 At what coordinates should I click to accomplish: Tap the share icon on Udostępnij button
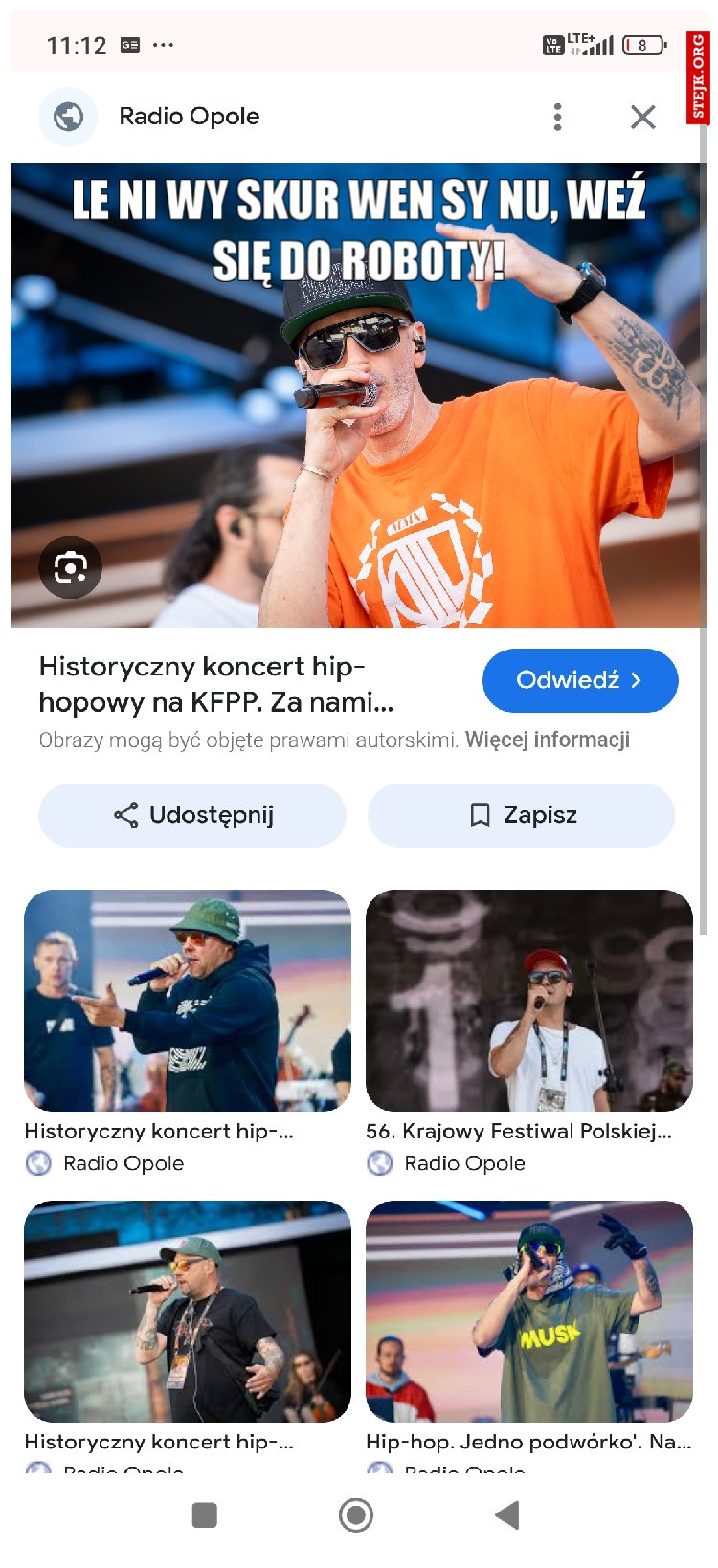(125, 815)
